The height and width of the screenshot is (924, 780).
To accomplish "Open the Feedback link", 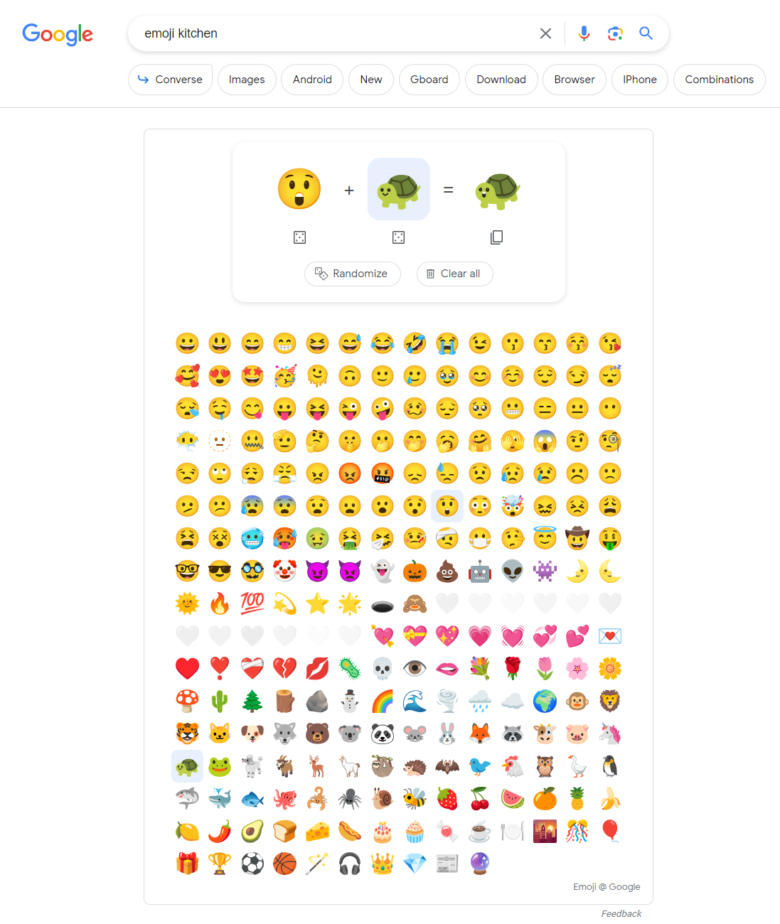I will [x=621, y=913].
